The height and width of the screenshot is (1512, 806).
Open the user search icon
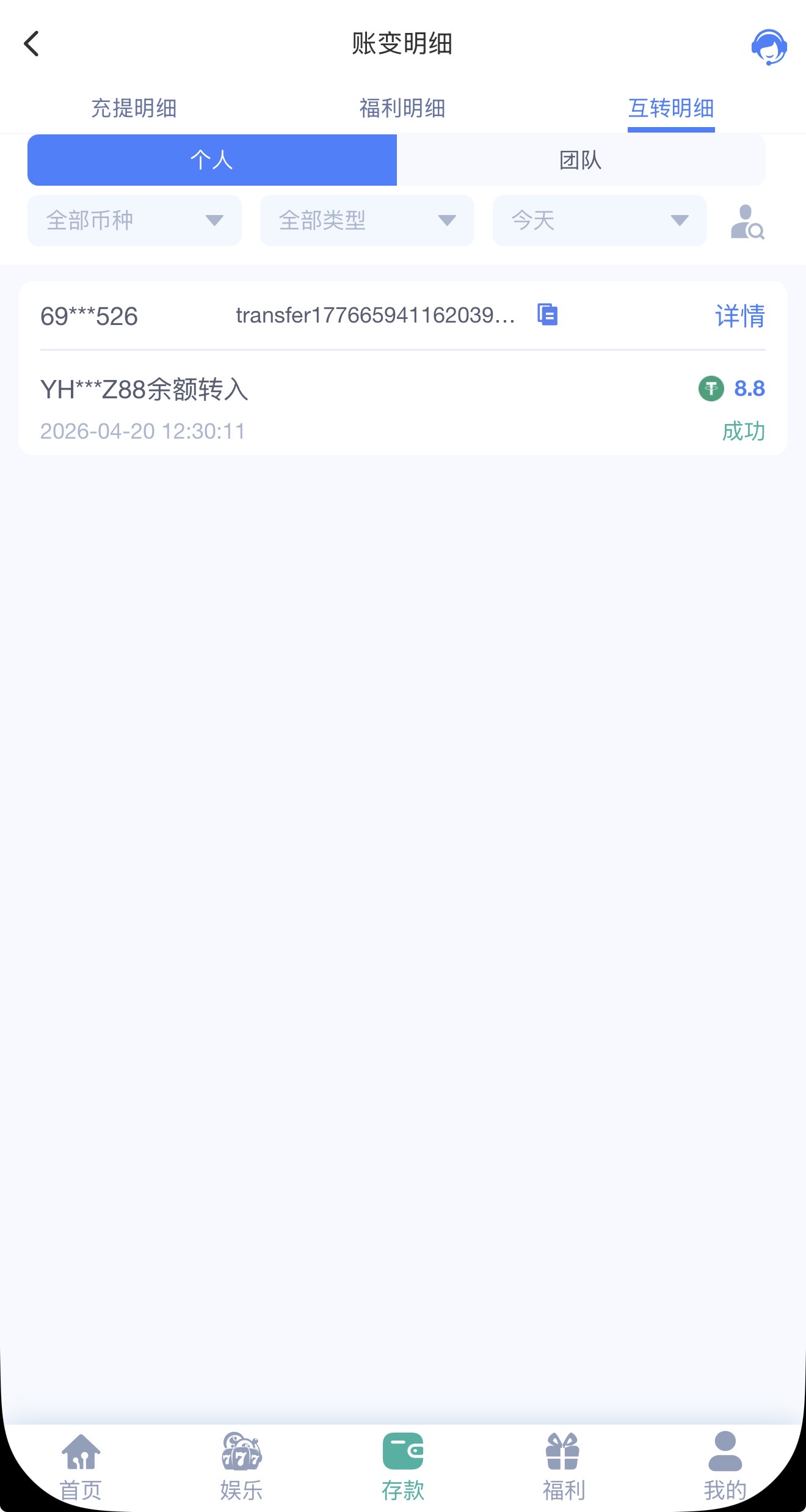pyautogui.click(x=747, y=222)
